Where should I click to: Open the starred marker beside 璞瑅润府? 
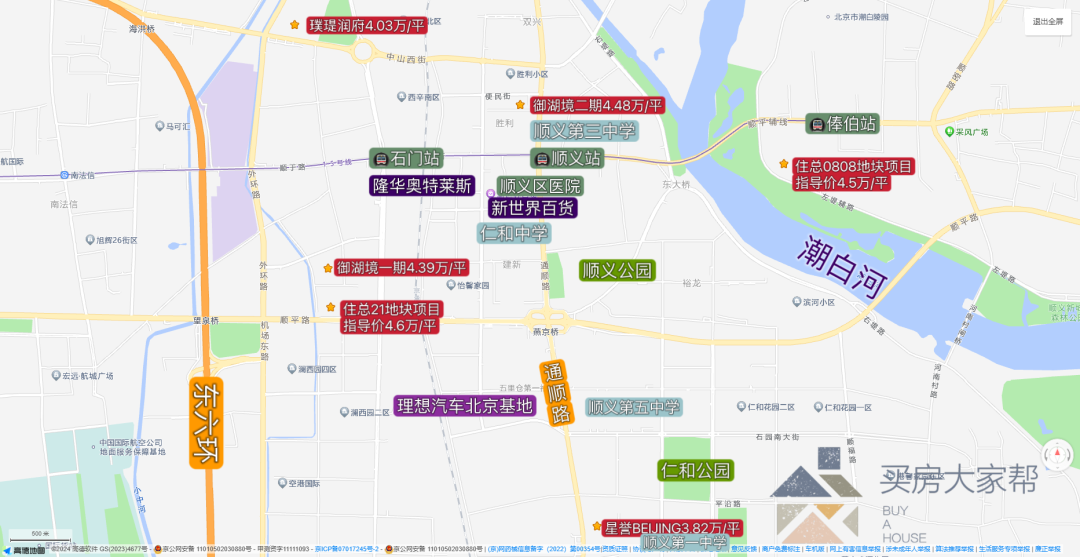coord(294,25)
